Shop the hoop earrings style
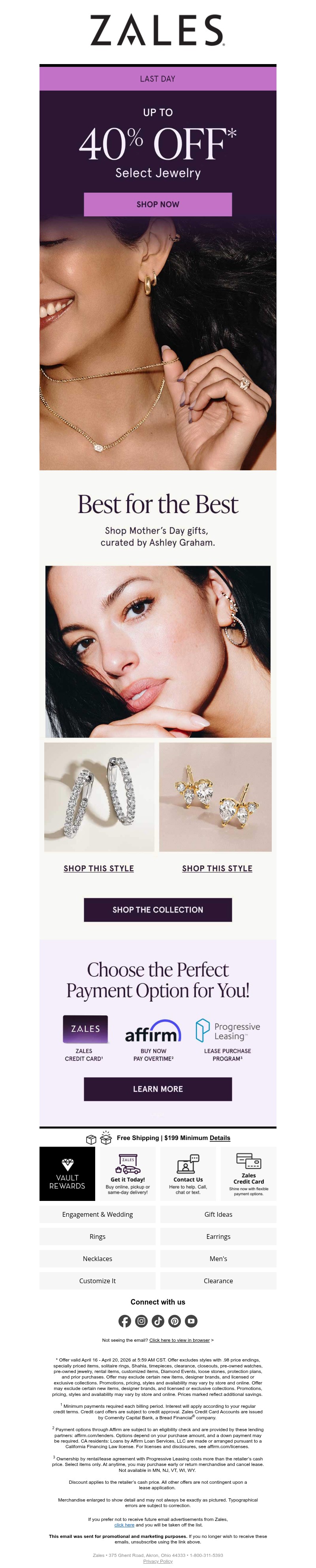The image size is (316, 1568). click(98, 868)
